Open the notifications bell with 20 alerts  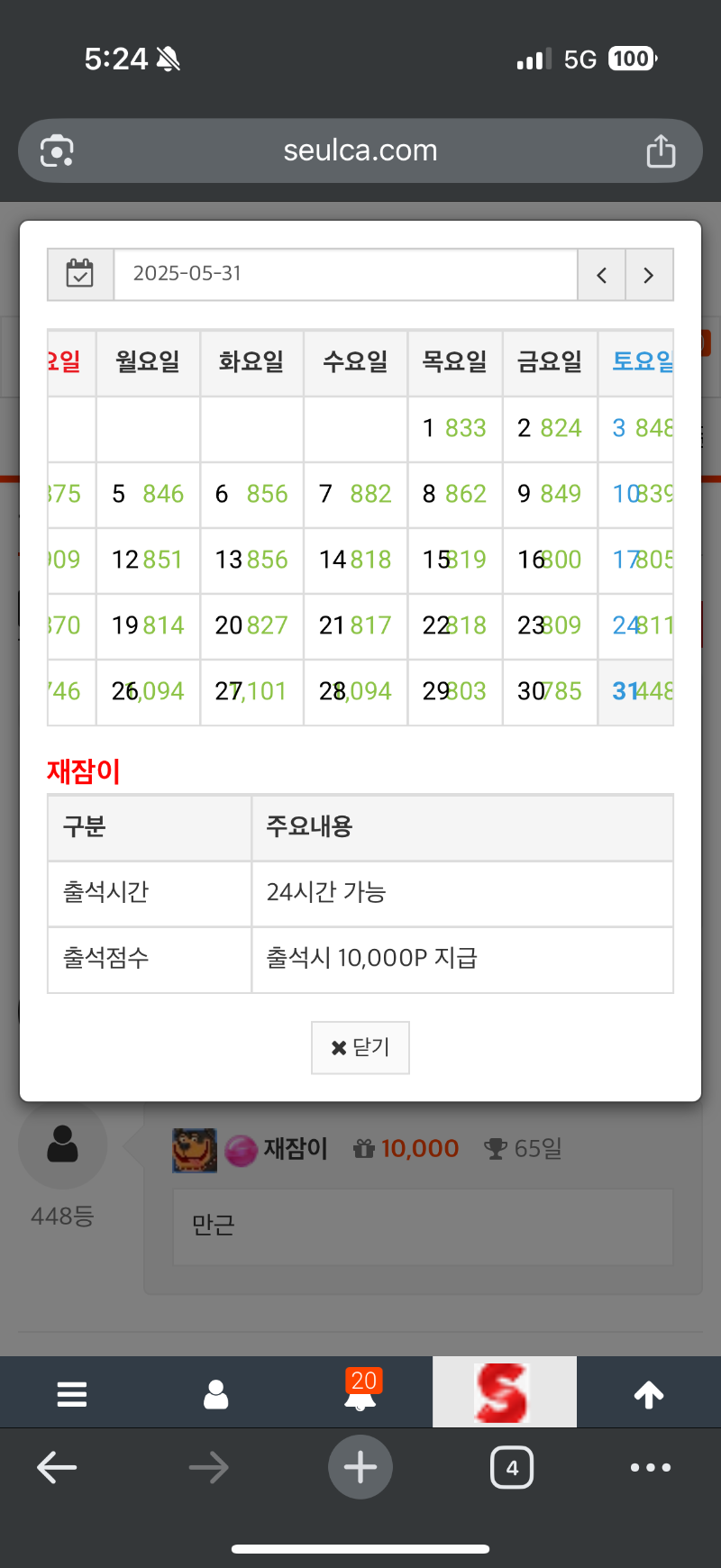[x=360, y=1393]
